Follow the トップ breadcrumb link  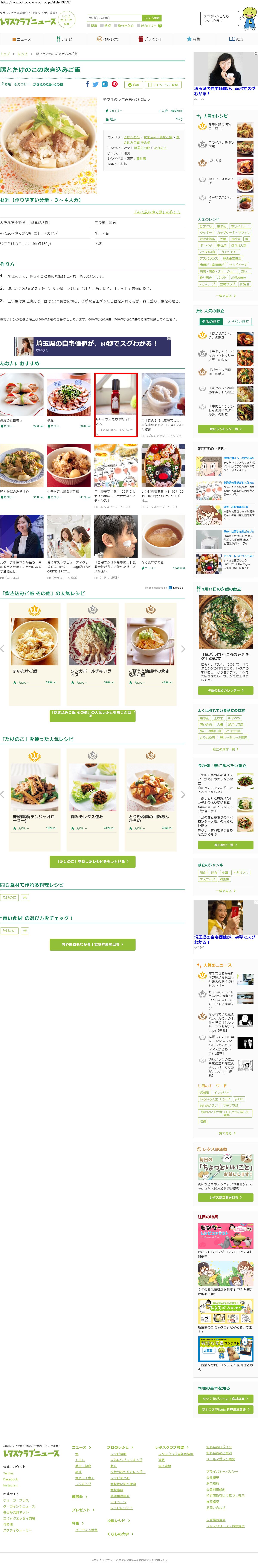[x=5, y=54]
